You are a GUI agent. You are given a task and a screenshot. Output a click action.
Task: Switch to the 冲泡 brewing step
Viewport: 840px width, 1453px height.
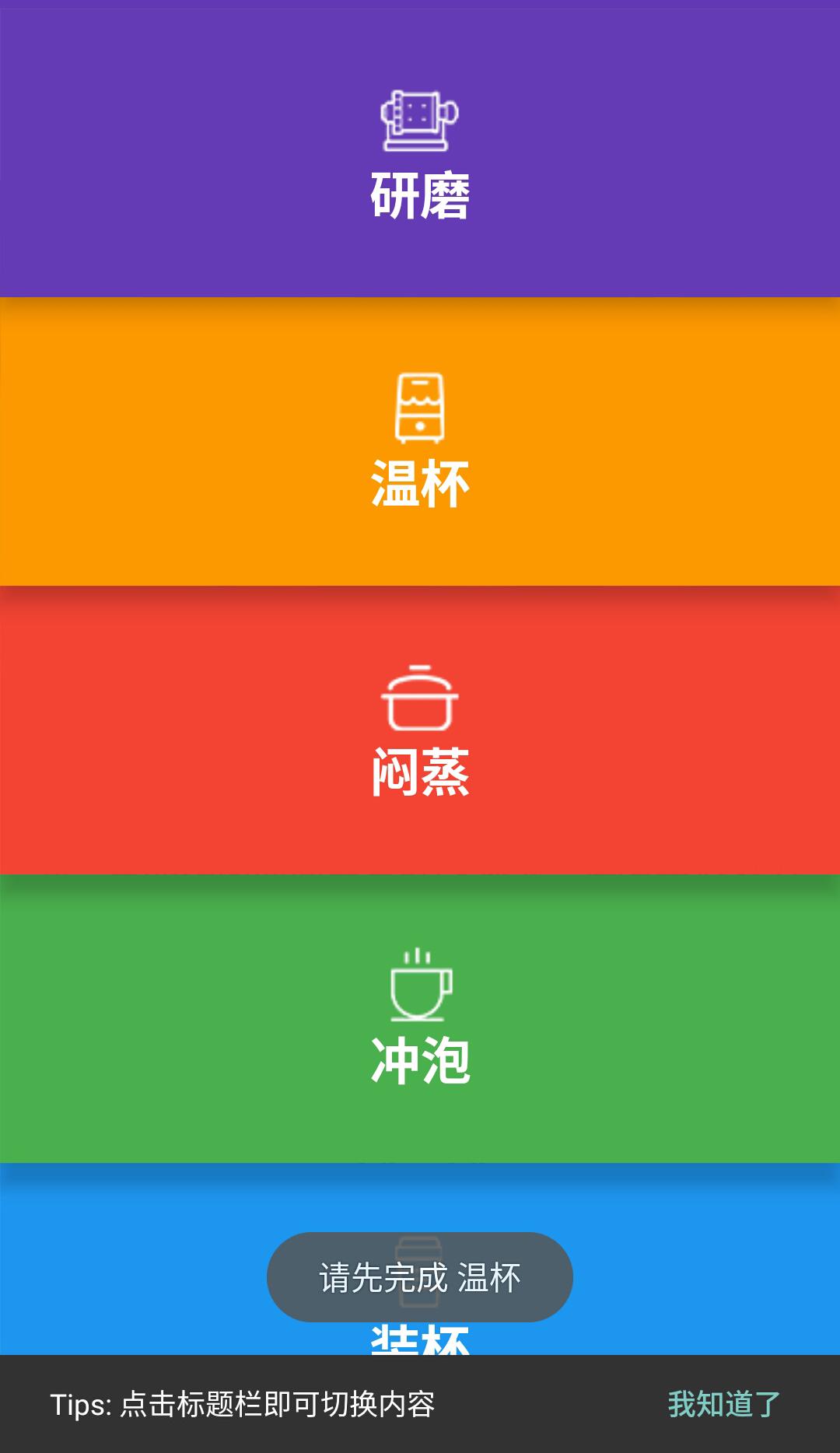(420, 1019)
